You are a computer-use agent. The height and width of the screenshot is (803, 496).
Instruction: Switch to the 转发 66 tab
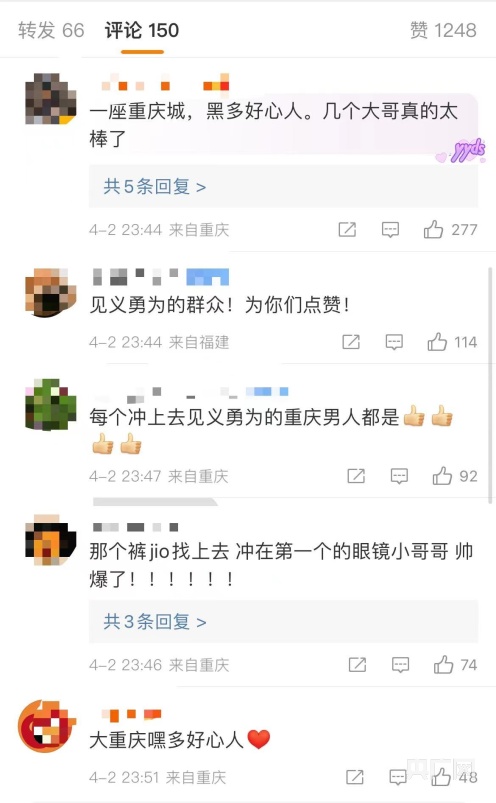click(x=51, y=30)
